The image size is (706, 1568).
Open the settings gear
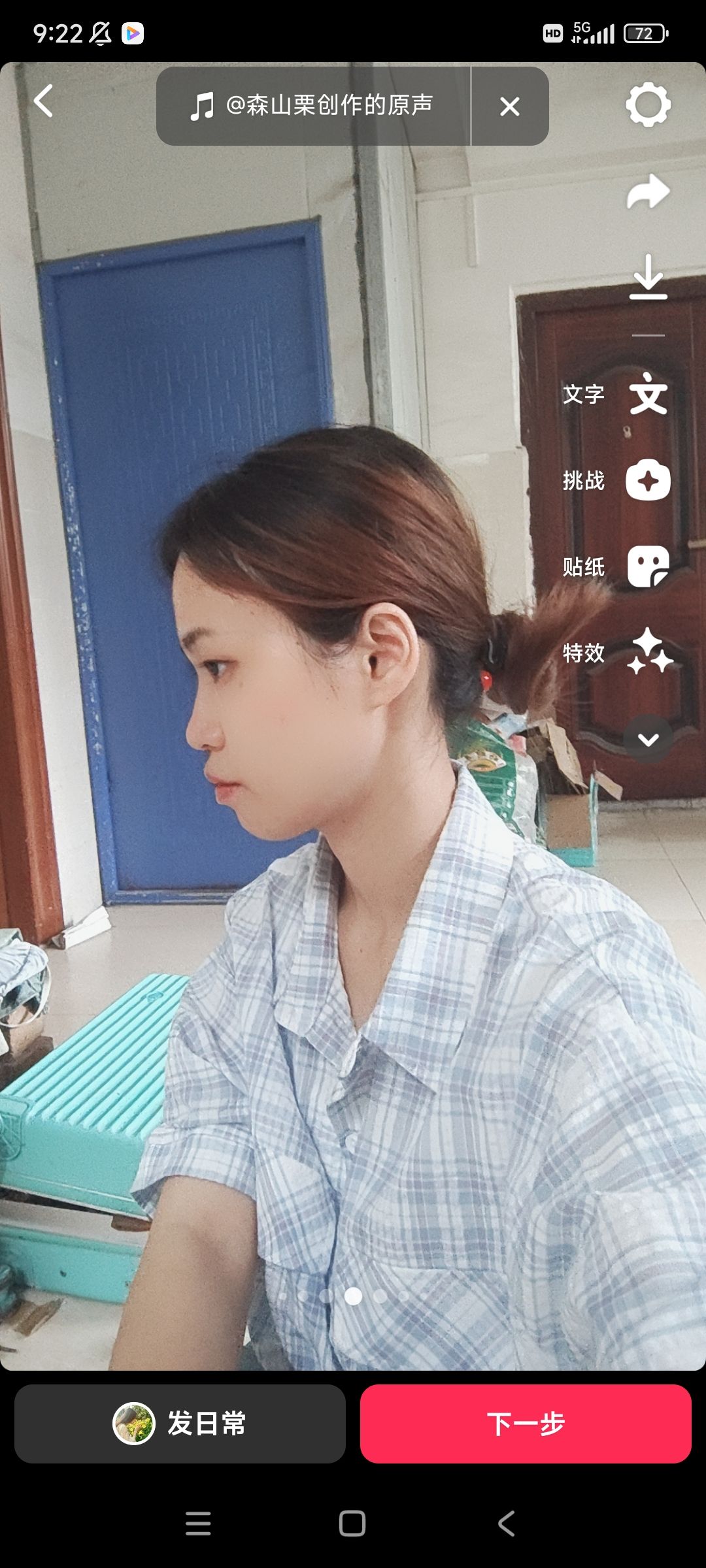point(648,105)
